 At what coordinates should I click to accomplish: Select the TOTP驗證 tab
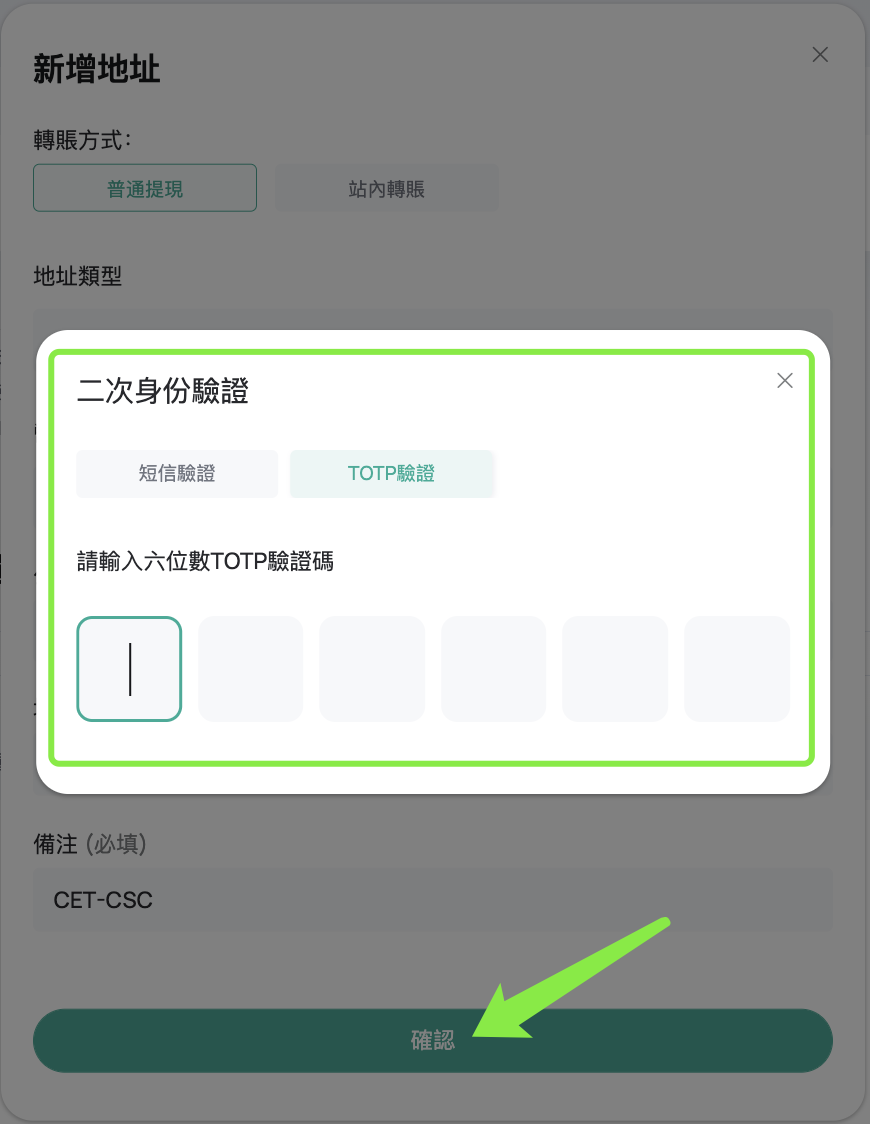point(391,474)
